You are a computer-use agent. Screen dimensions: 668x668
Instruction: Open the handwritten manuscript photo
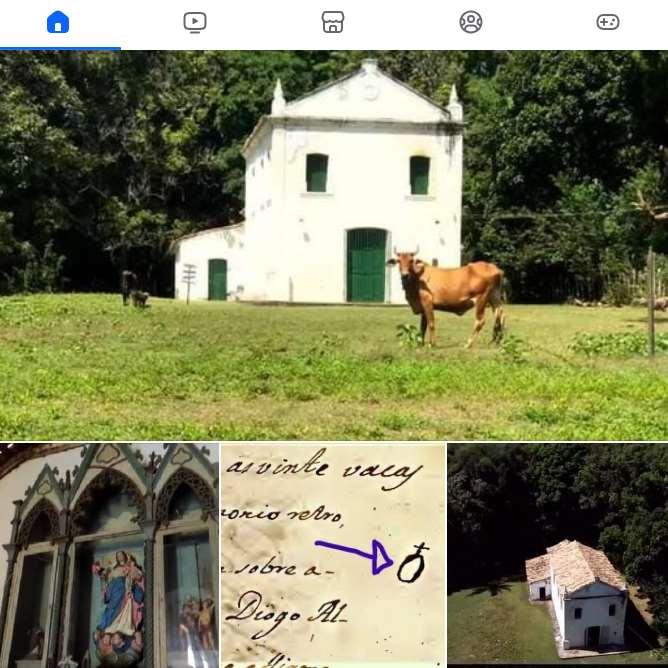pos(333,555)
